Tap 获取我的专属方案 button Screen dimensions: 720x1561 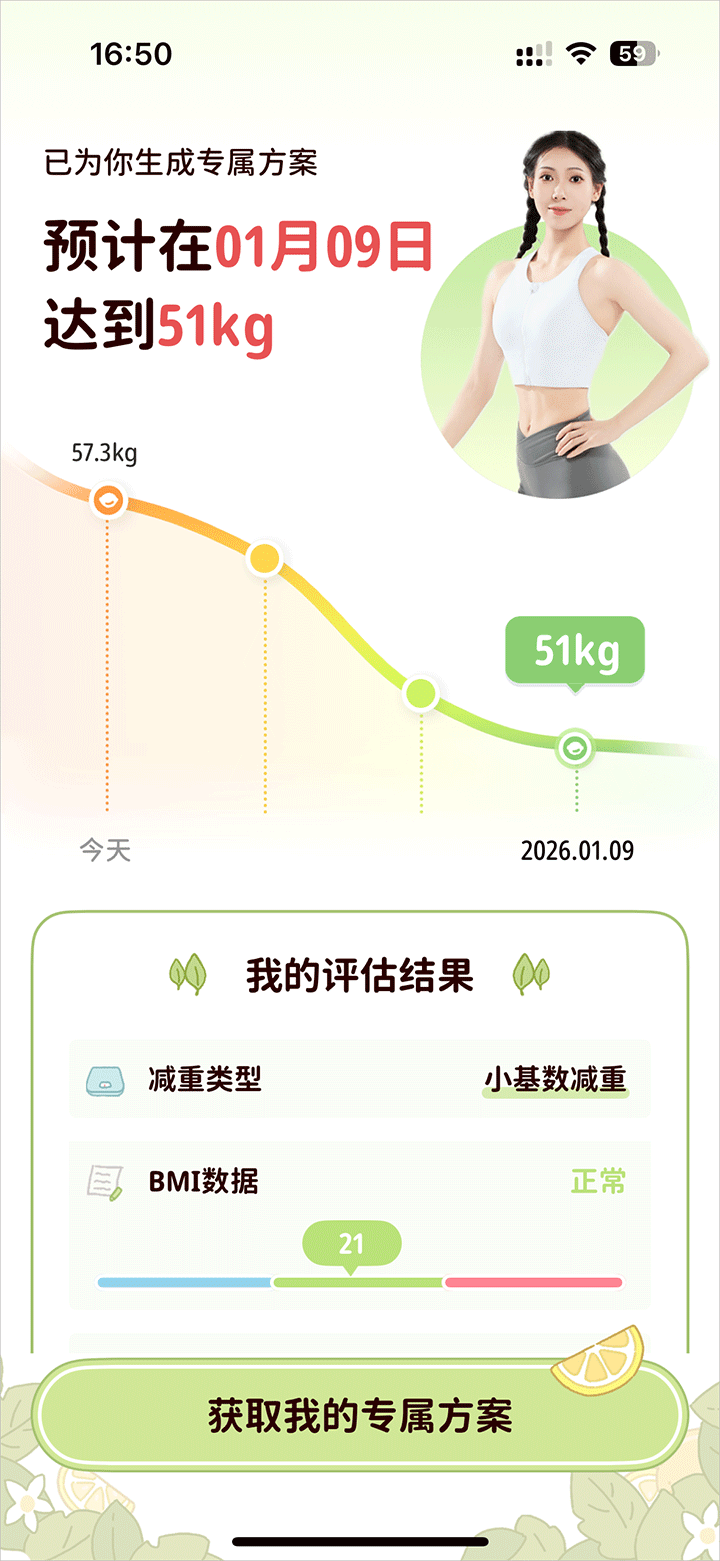click(x=360, y=1415)
